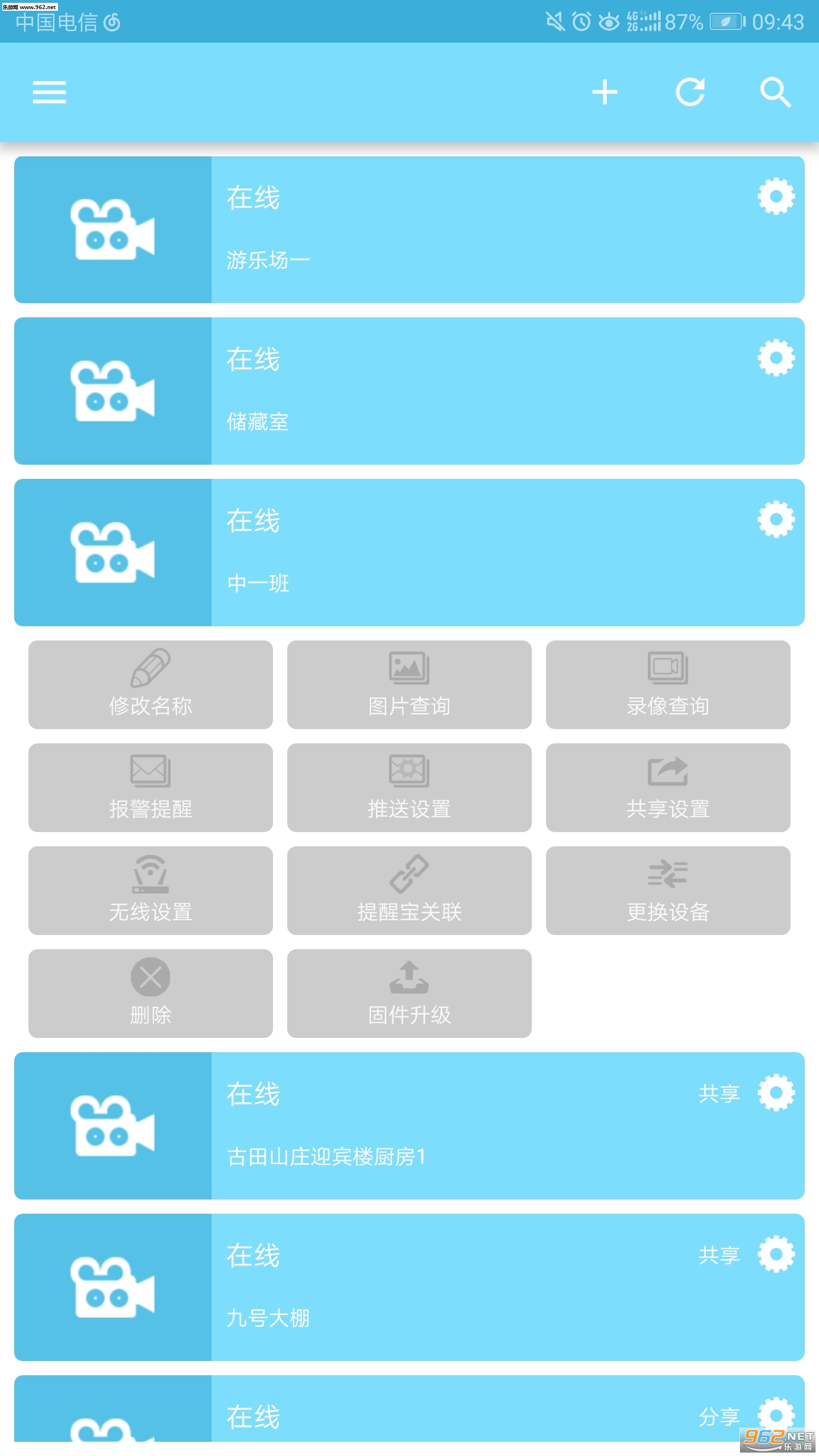This screenshot has width=819, height=1456.
Task: Open the 古田山庄迎宾楼厨房1 camera card
Action: 409,1126
